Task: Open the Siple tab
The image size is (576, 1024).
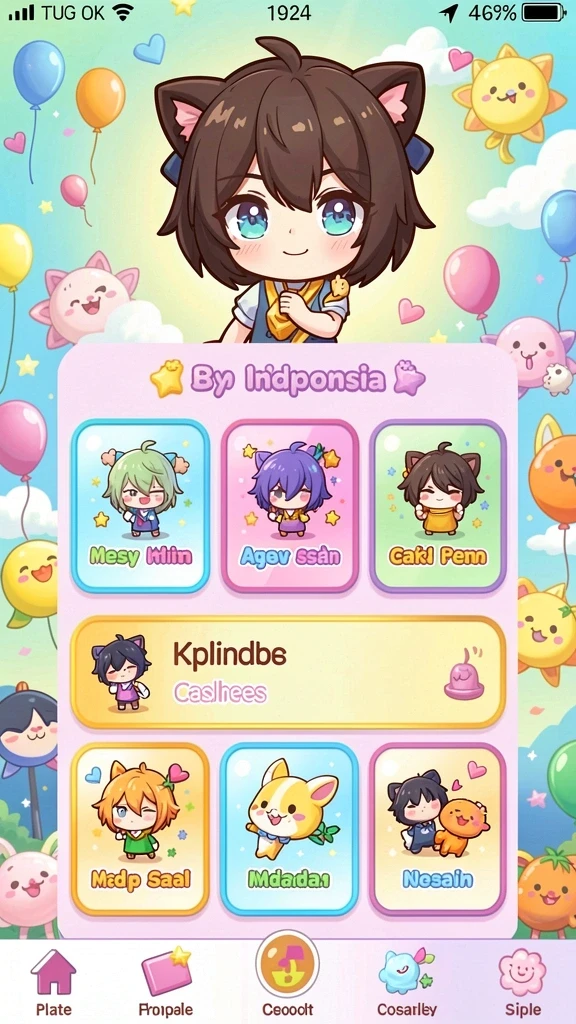Action: [523, 983]
